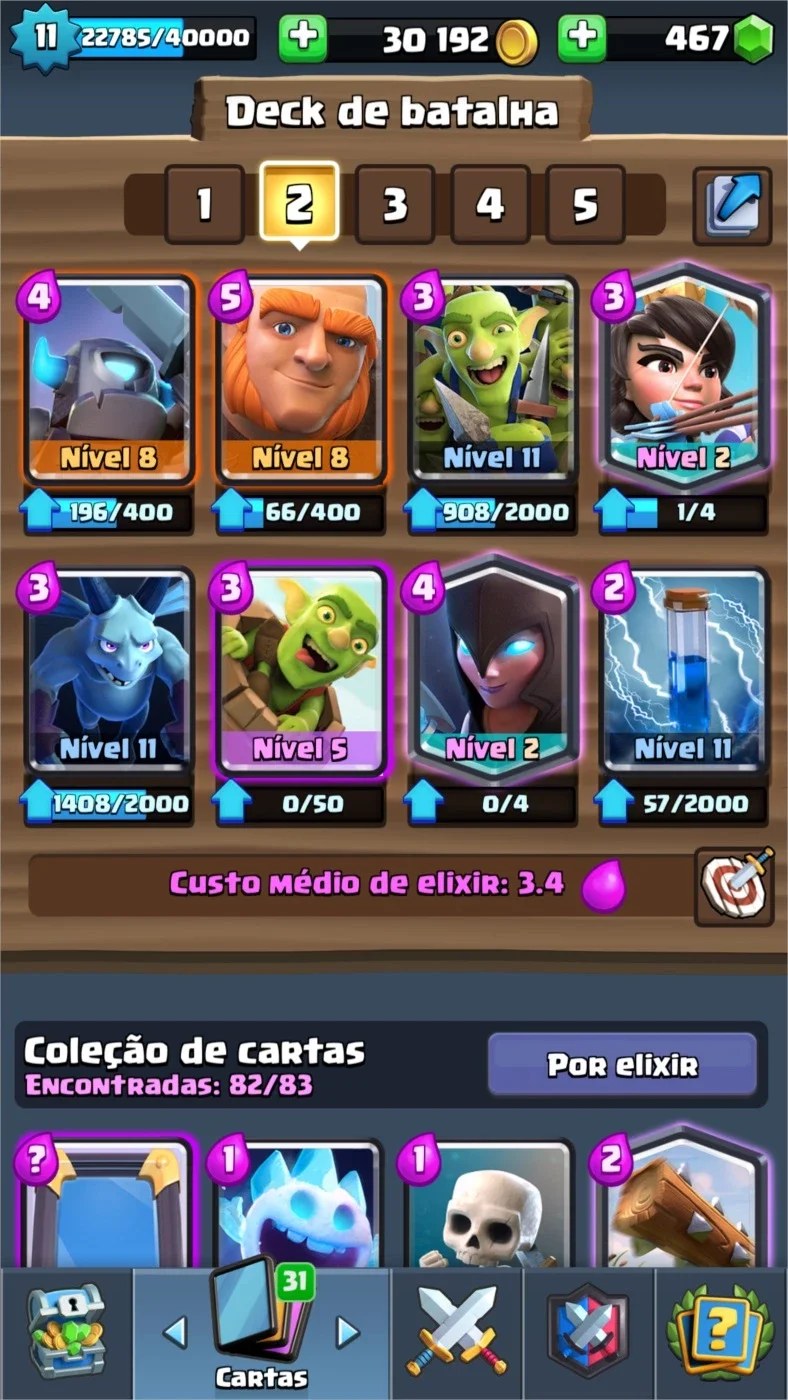Image resolution: width=788 pixels, height=1400 pixels.
Task: Switch to battle deck 1
Action: 204,205
